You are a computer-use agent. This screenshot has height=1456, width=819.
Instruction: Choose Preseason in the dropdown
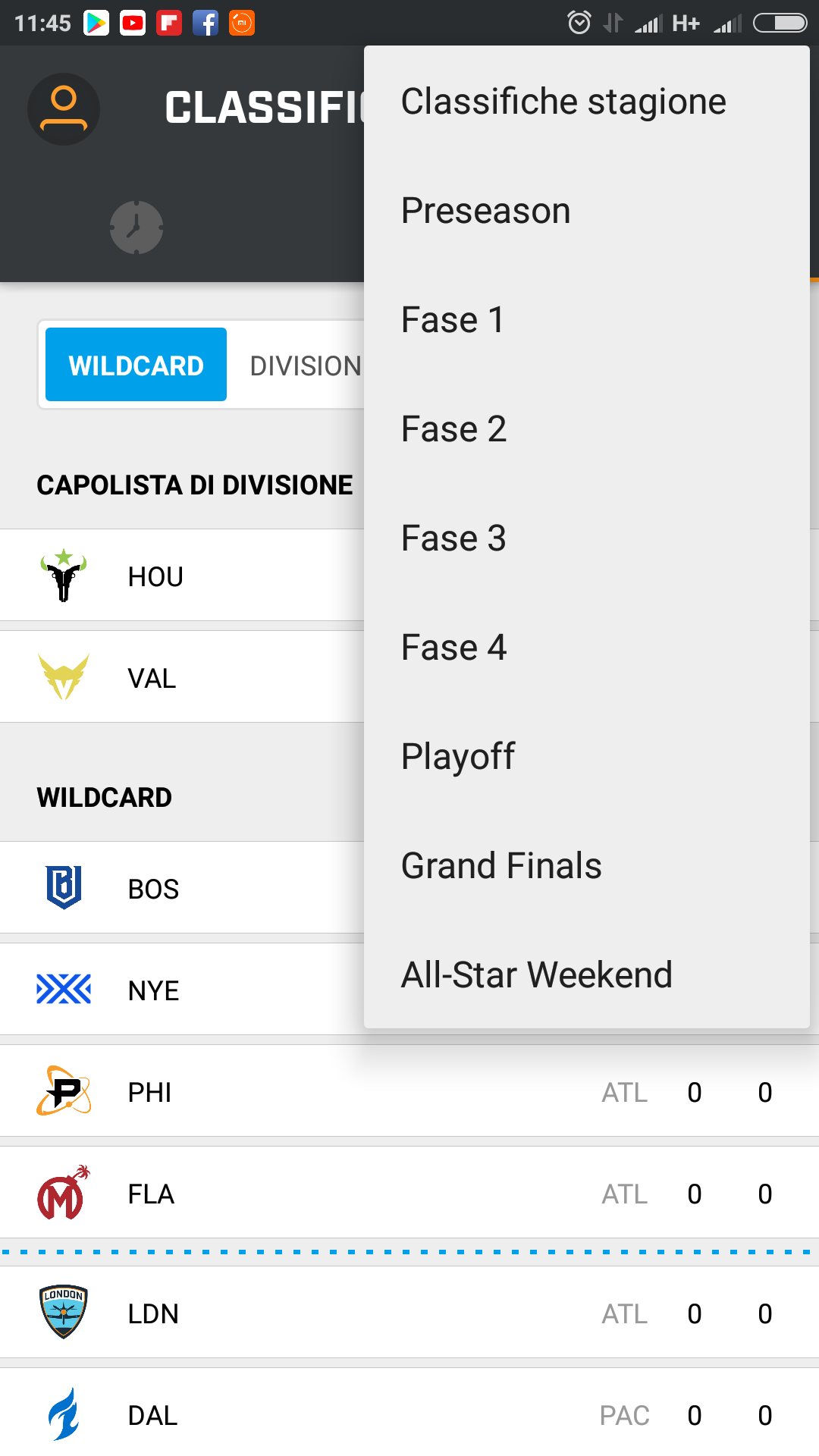586,211
